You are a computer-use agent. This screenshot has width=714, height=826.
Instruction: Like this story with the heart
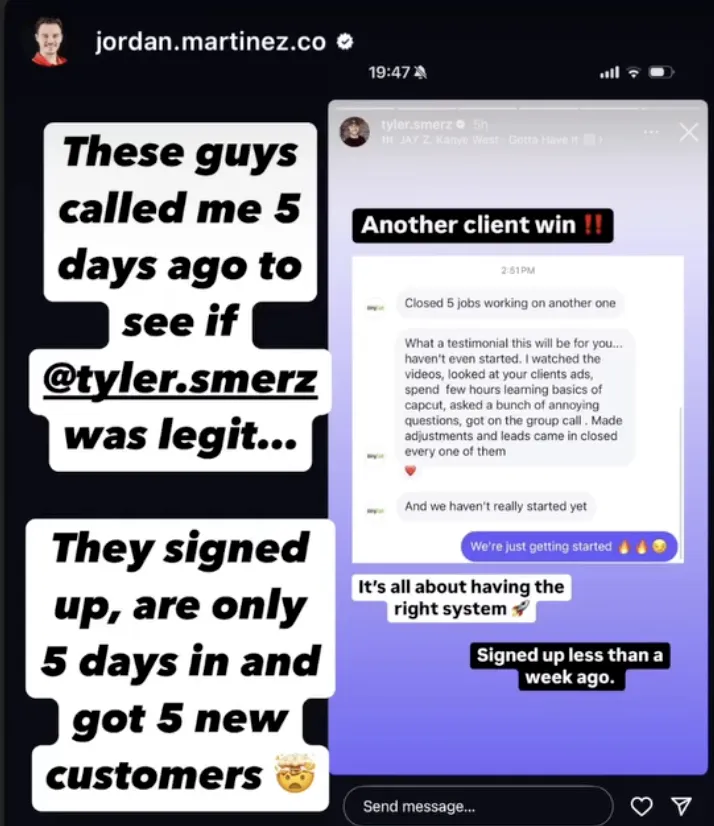pos(642,806)
